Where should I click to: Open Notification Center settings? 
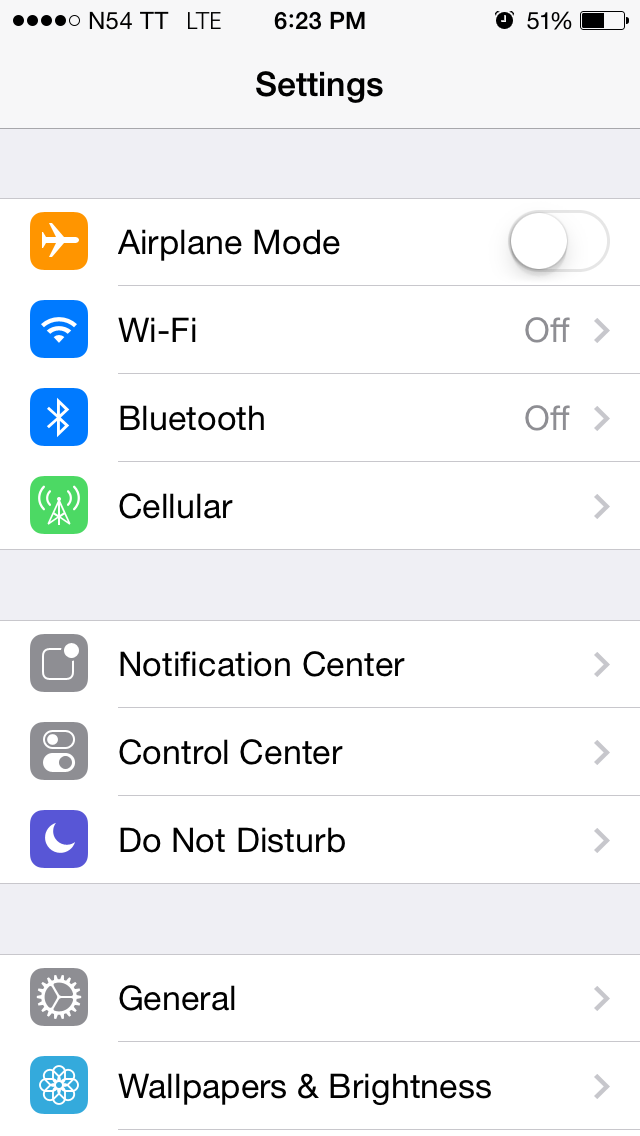(x=320, y=664)
